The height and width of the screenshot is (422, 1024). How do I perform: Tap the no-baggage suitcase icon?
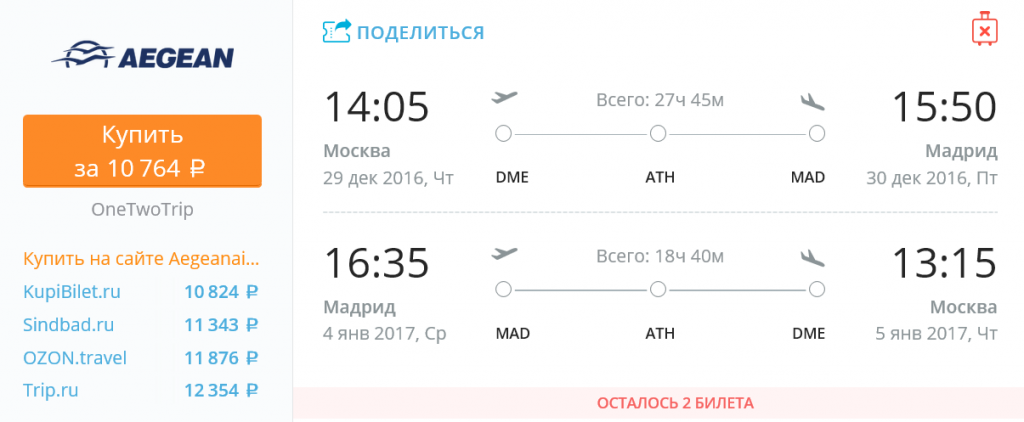(984, 30)
